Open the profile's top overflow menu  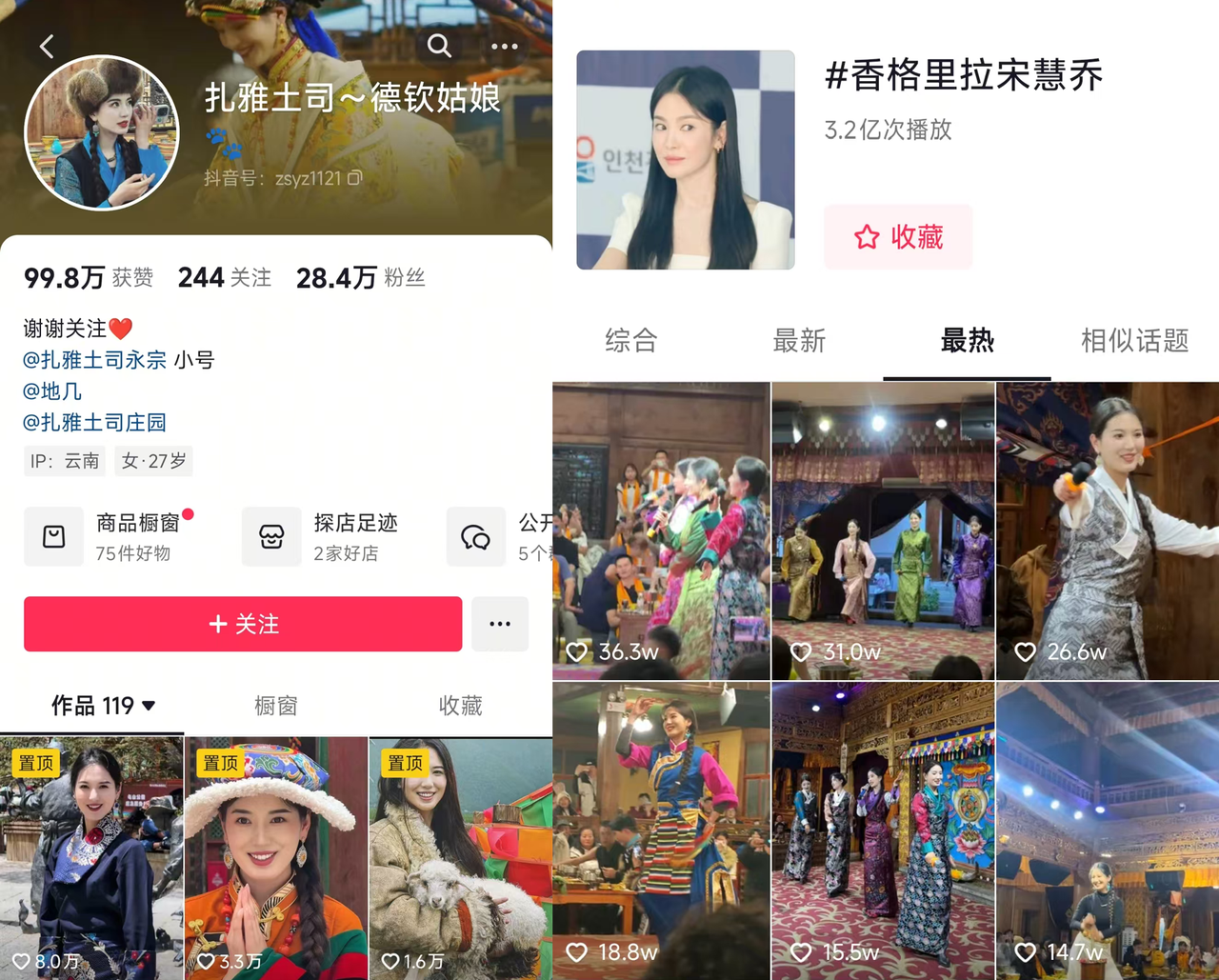click(x=504, y=46)
